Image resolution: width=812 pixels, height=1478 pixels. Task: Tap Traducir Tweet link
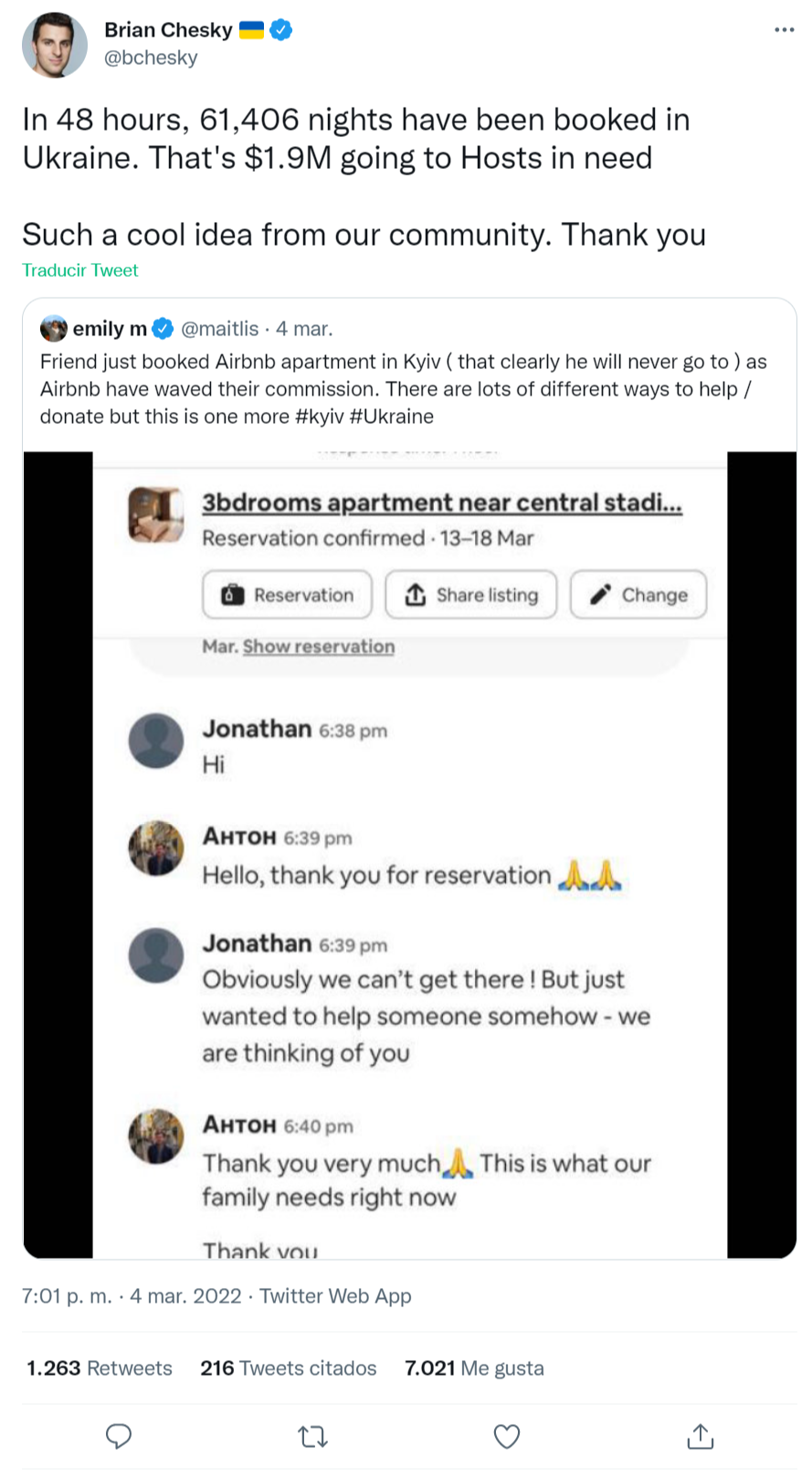80,270
